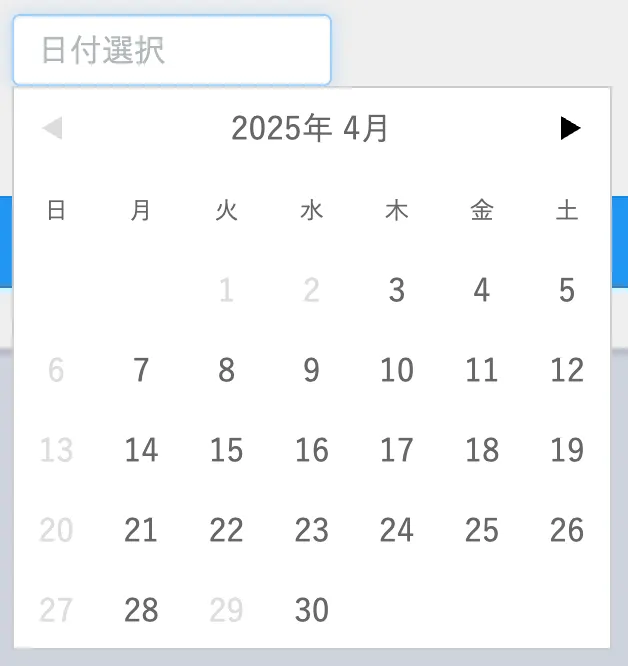This screenshot has height=666, width=628.
Task: Select April 3 in the calendar
Action: [x=397, y=290]
